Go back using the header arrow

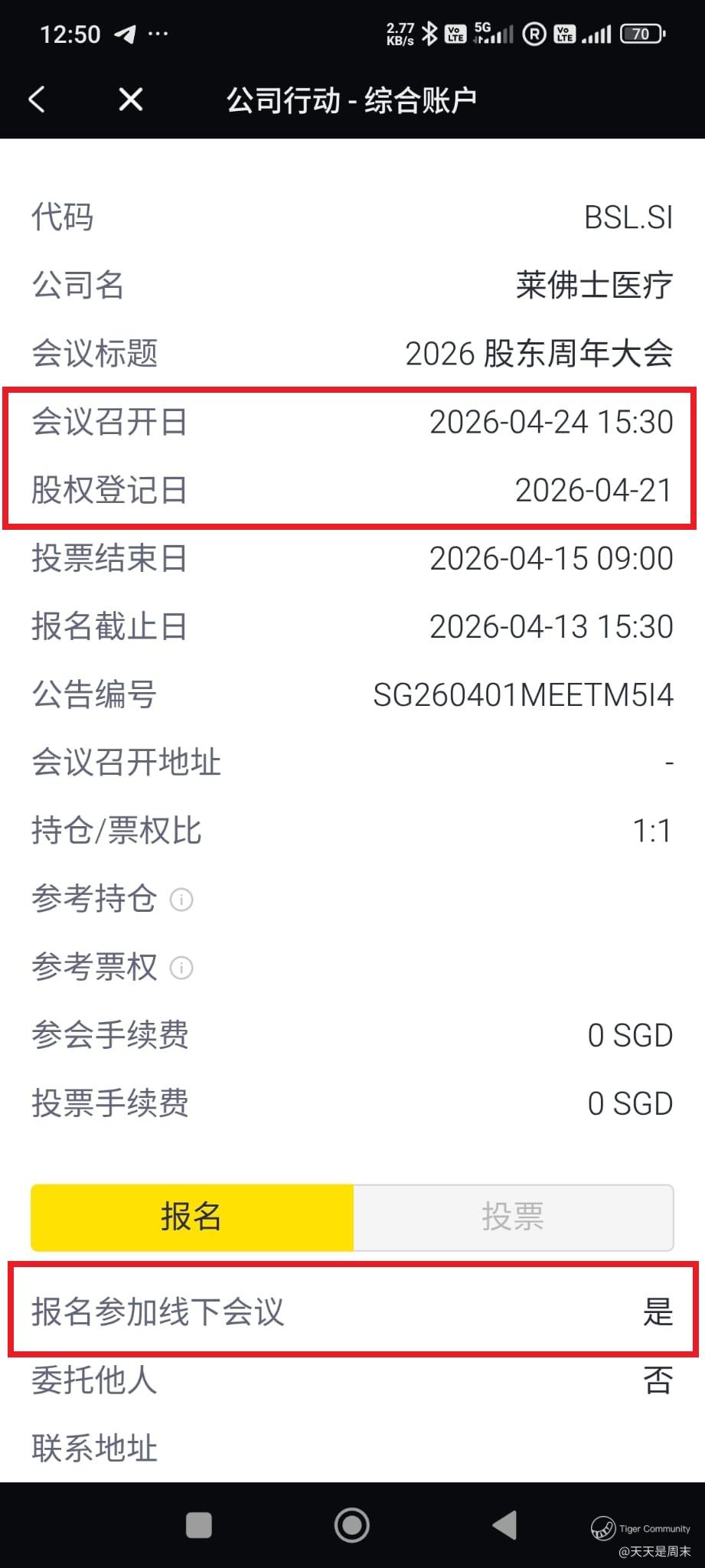pos(37,100)
